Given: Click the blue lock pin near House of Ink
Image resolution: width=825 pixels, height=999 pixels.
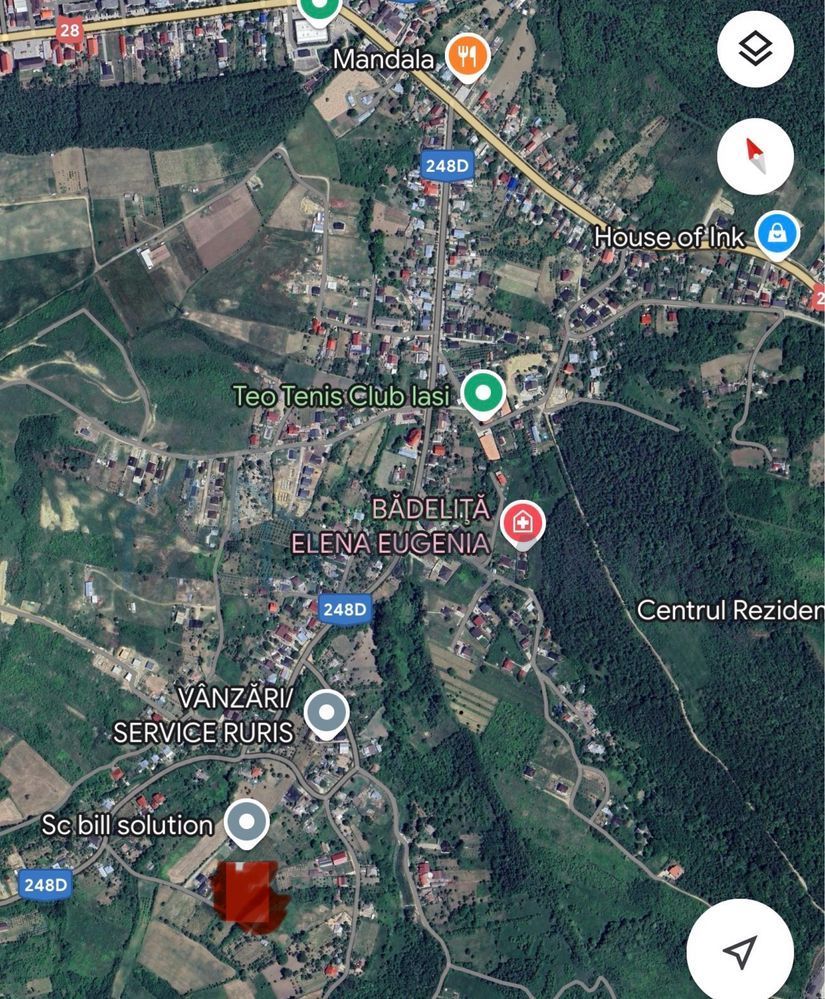Looking at the screenshot, I should pos(777,231).
